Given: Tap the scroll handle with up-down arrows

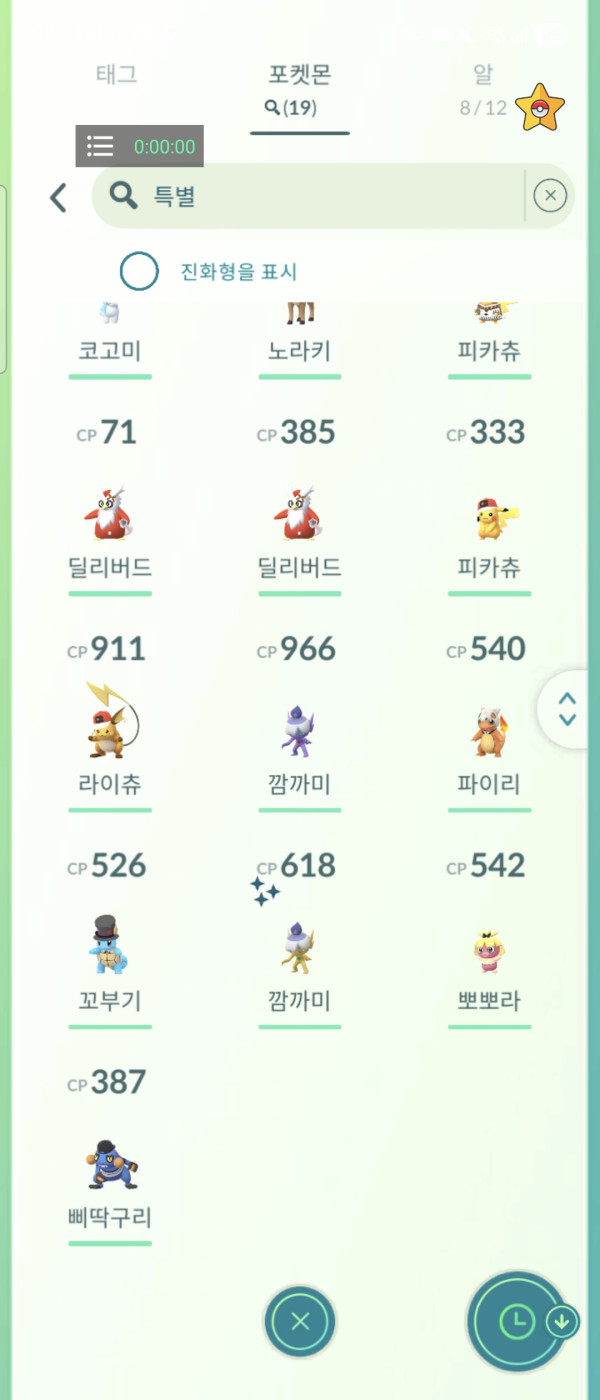Looking at the screenshot, I should [x=567, y=709].
